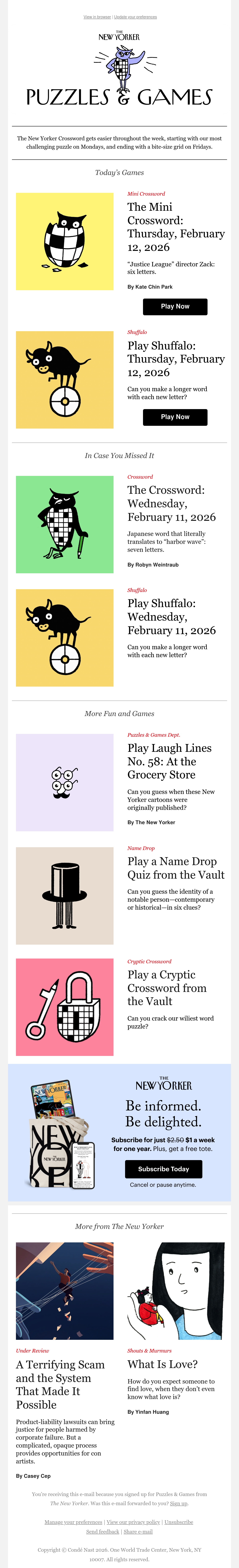
Task: Tap the Sign up link
Action: (179, 1503)
